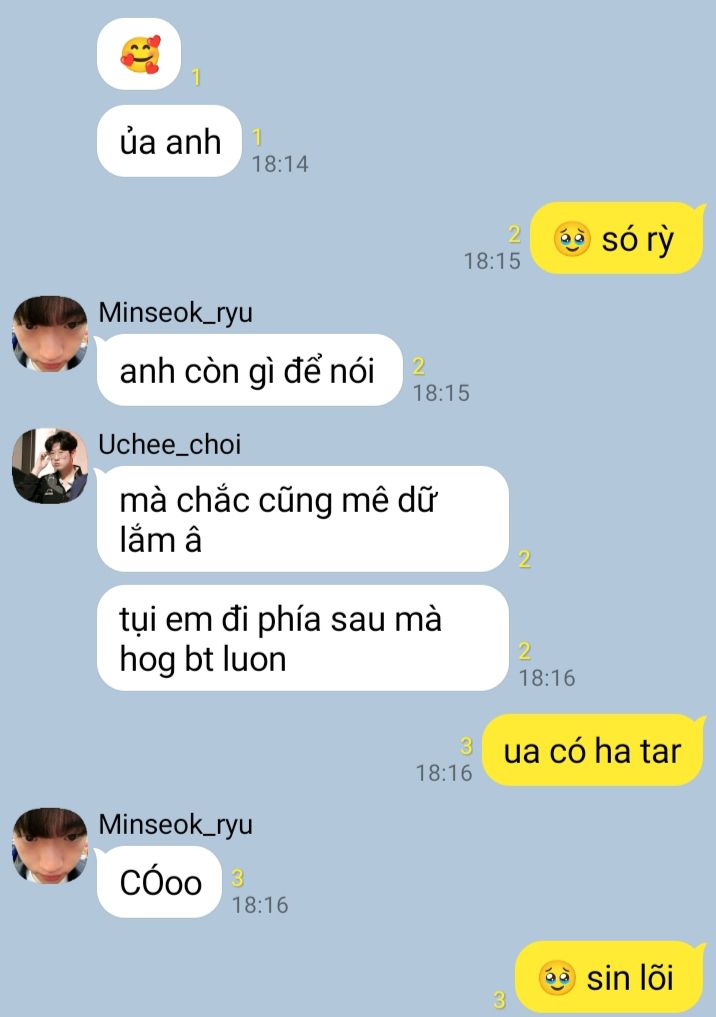This screenshot has height=1017, width=716.
Task: Open Minseok_ryu's avatar beside "anh còn gì để nói"
Action: click(50, 334)
